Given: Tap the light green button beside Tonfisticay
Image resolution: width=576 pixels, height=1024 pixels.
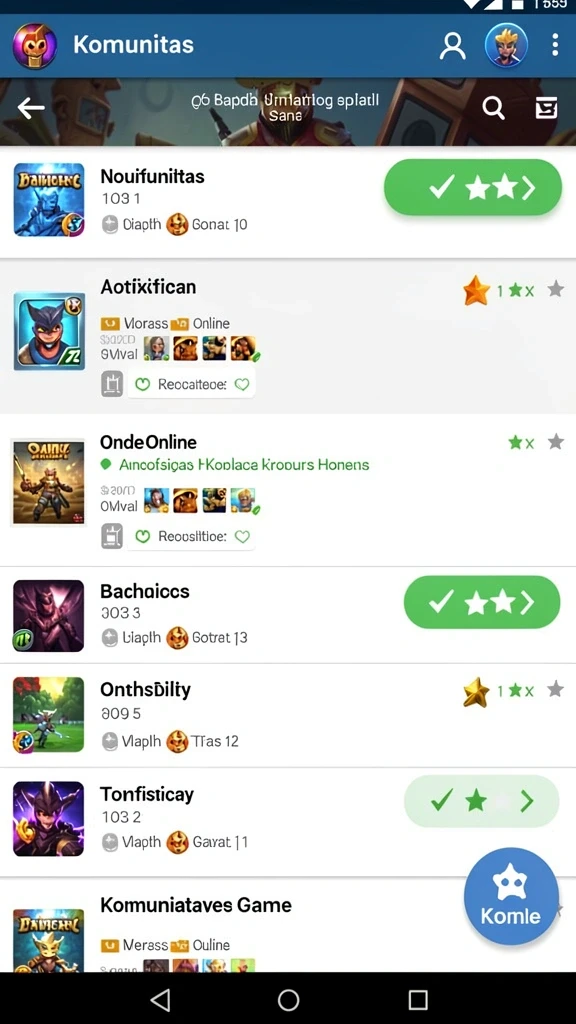Looking at the screenshot, I should point(482,801).
